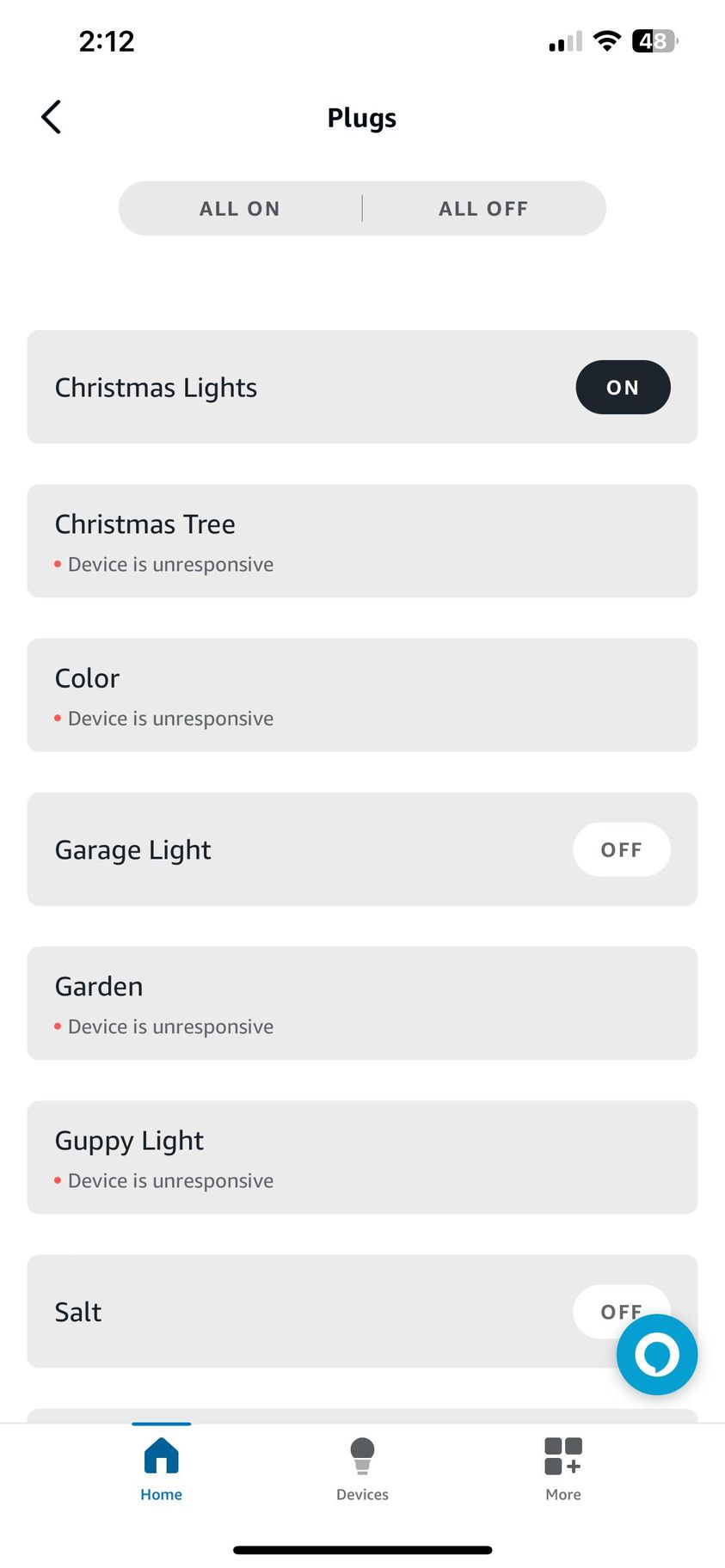Open the Salt plug card
725x1568 pixels.
(x=258, y=1312)
